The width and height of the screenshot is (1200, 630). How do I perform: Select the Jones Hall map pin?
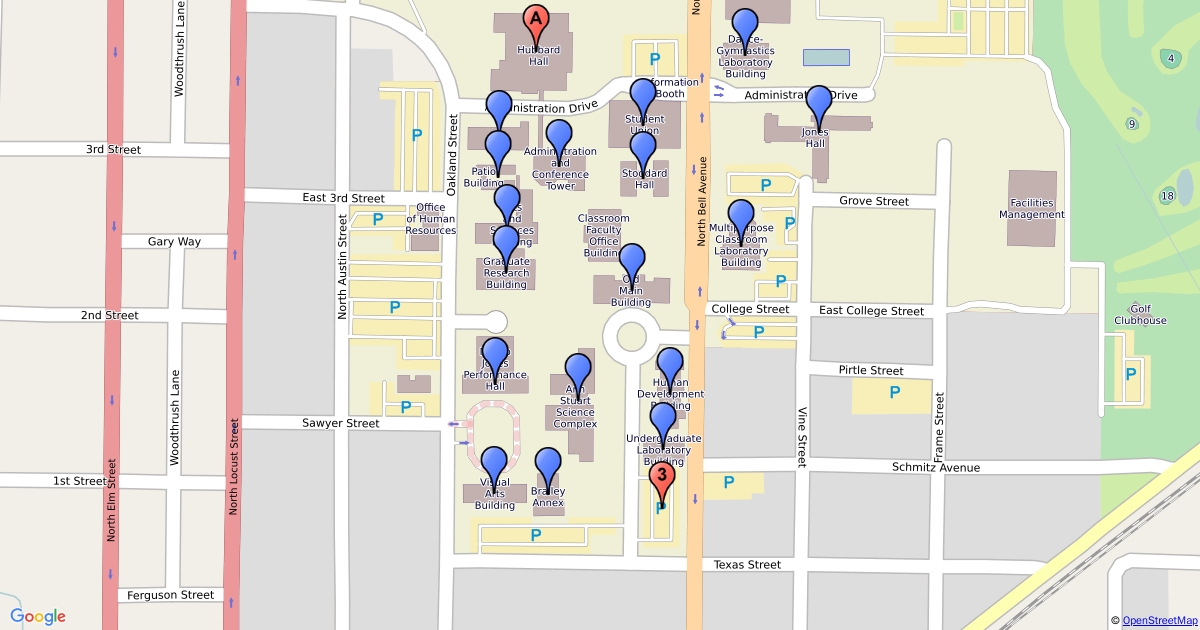(x=819, y=103)
